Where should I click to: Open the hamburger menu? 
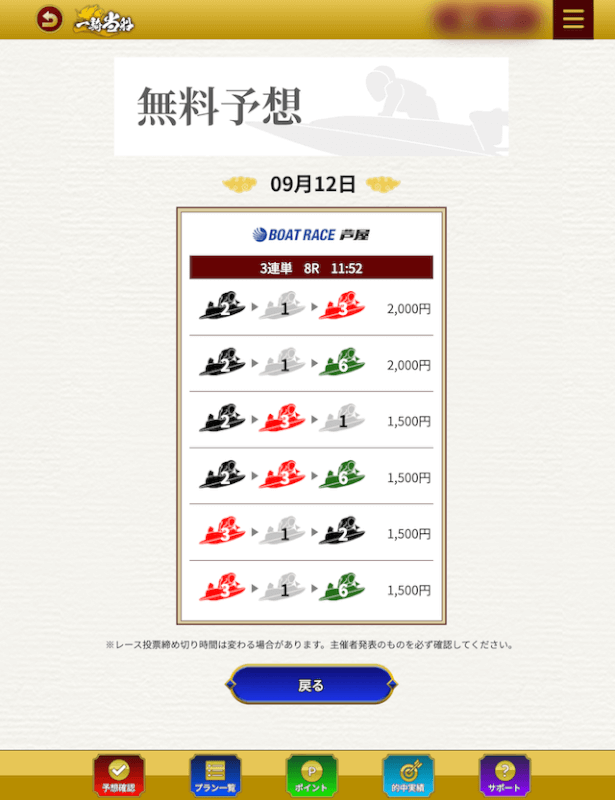click(x=573, y=20)
